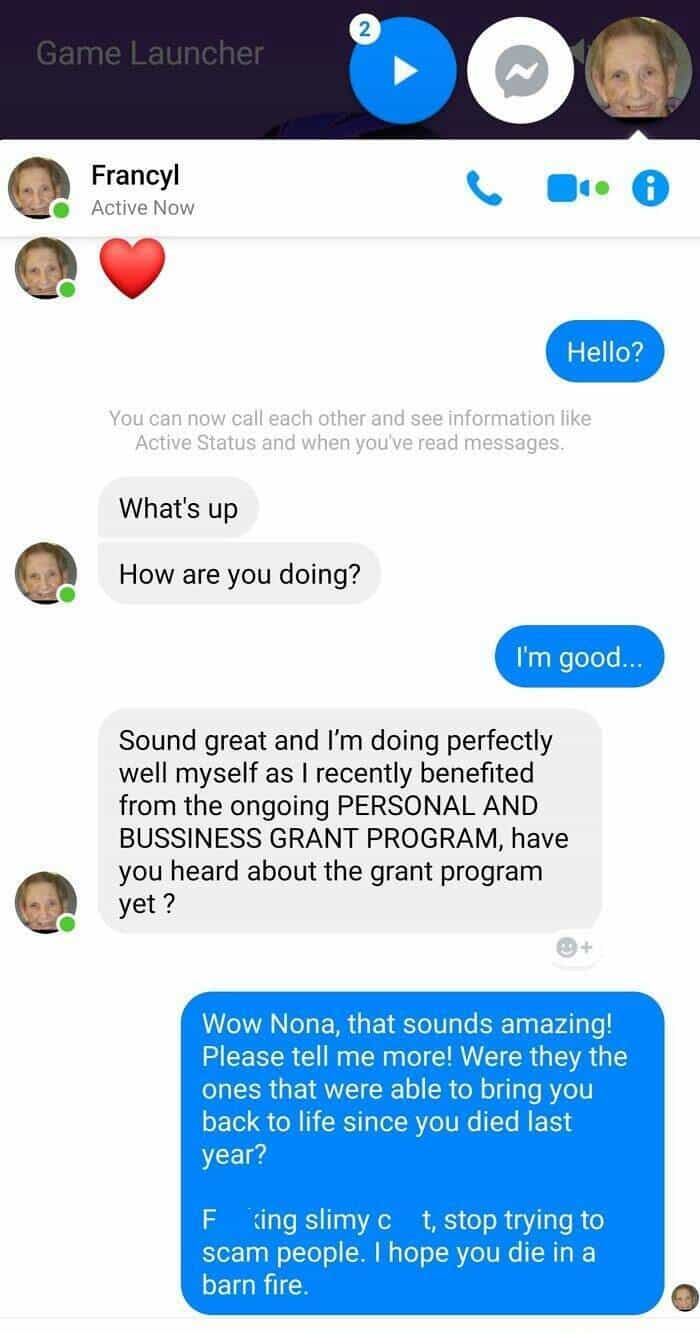Start a voice call with Francyl
This screenshot has height=1333, width=700.
484,187
